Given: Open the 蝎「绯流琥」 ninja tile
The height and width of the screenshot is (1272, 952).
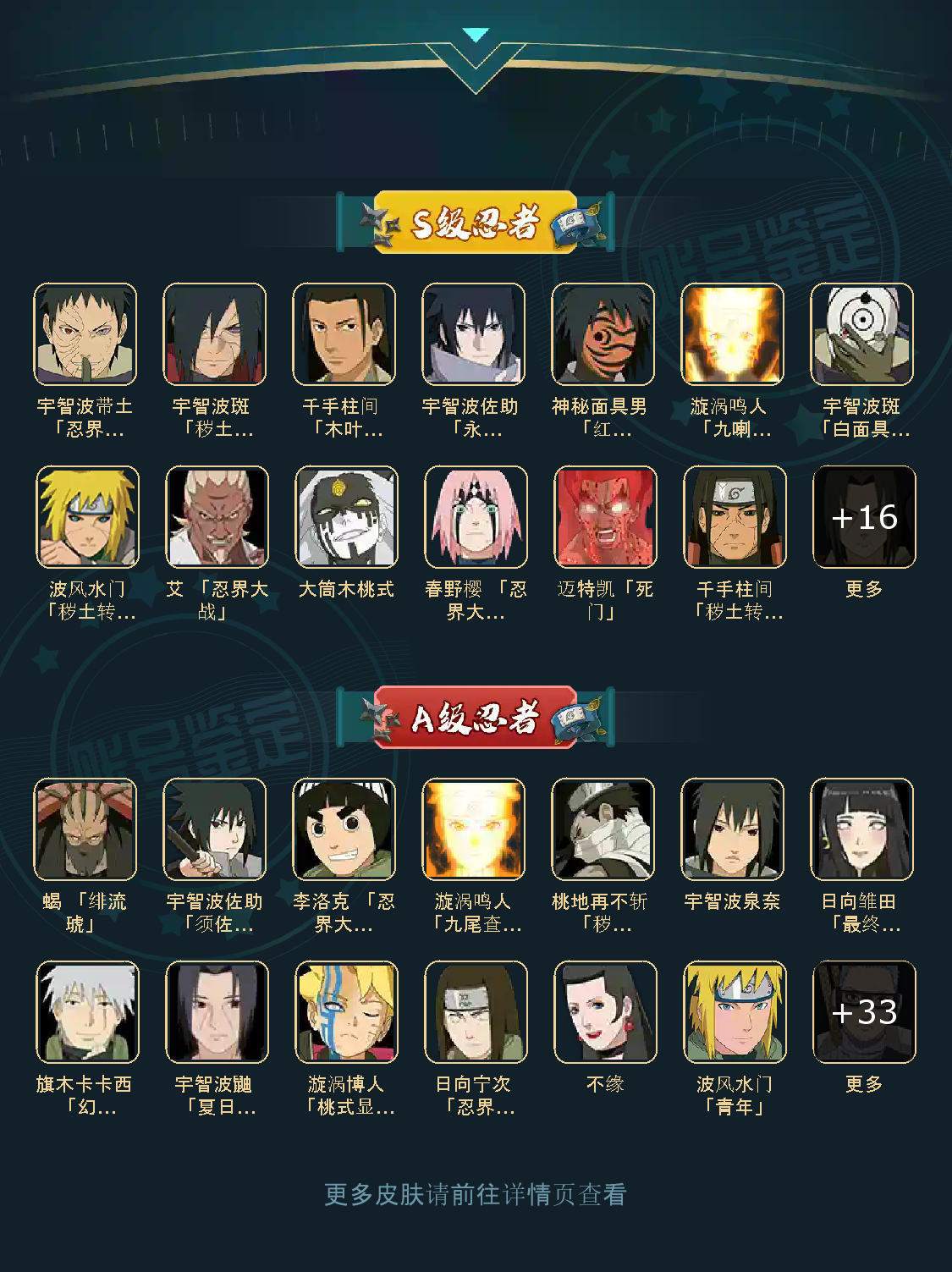Looking at the screenshot, I should click(85, 829).
